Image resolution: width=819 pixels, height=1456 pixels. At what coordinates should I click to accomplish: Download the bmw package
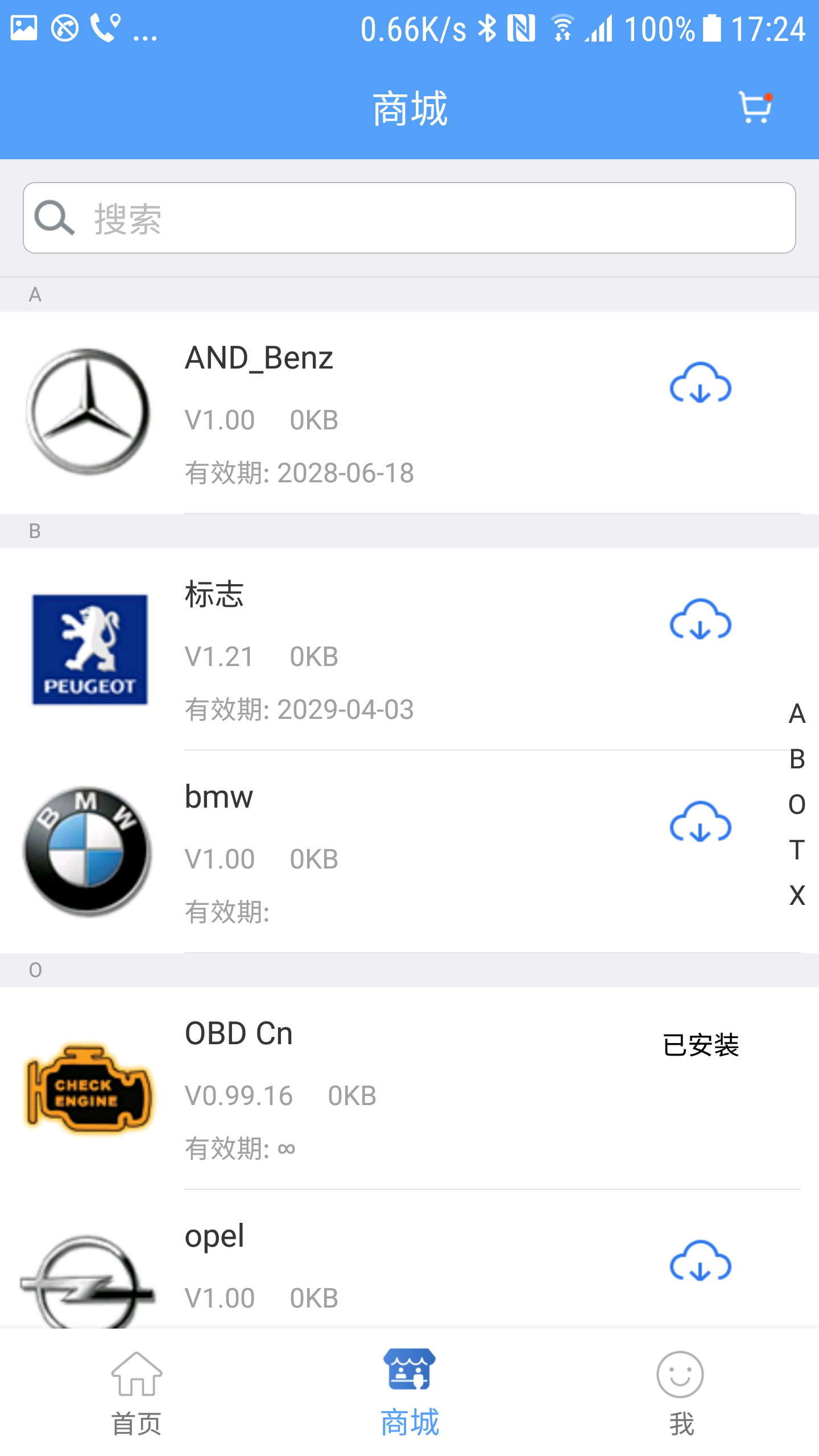point(700,822)
